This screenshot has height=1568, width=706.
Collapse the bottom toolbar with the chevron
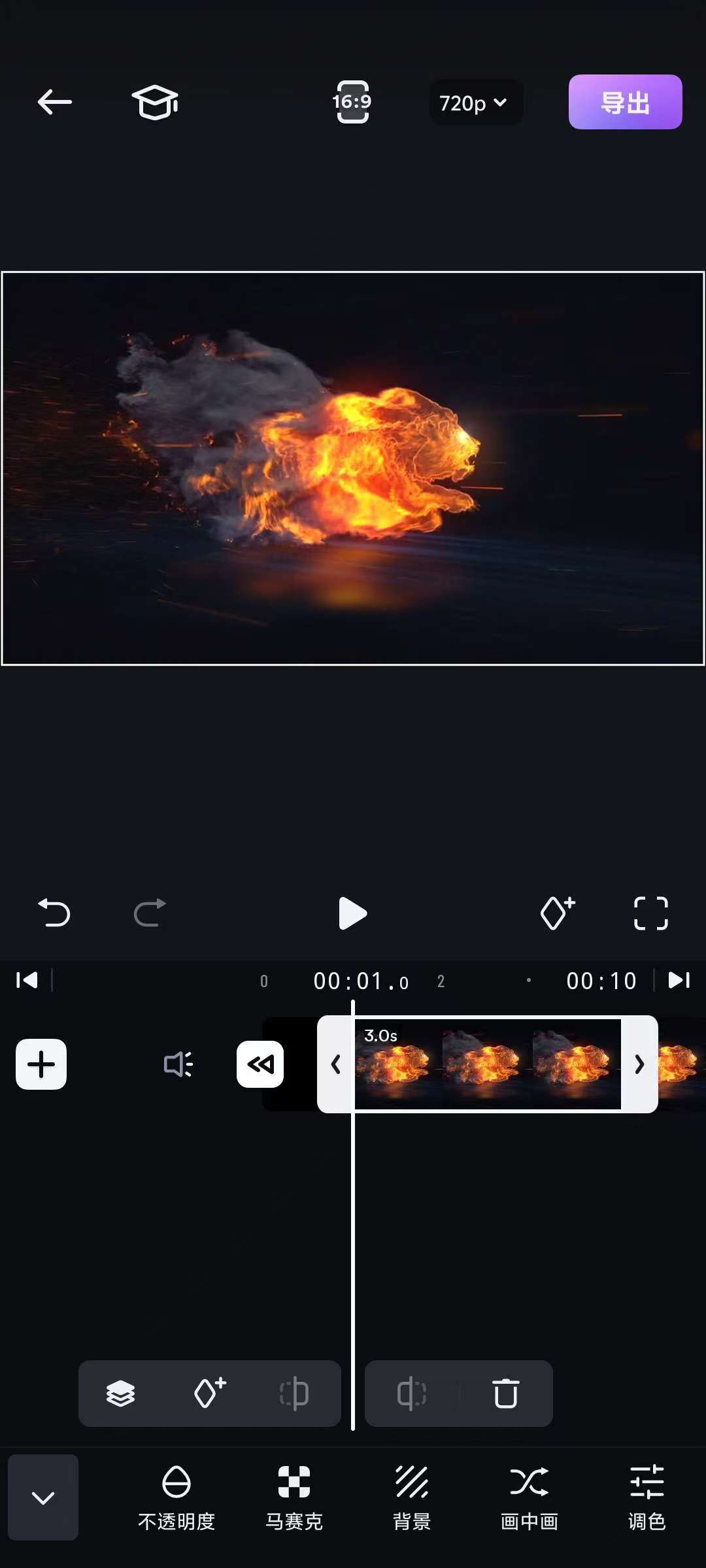coord(43,1497)
